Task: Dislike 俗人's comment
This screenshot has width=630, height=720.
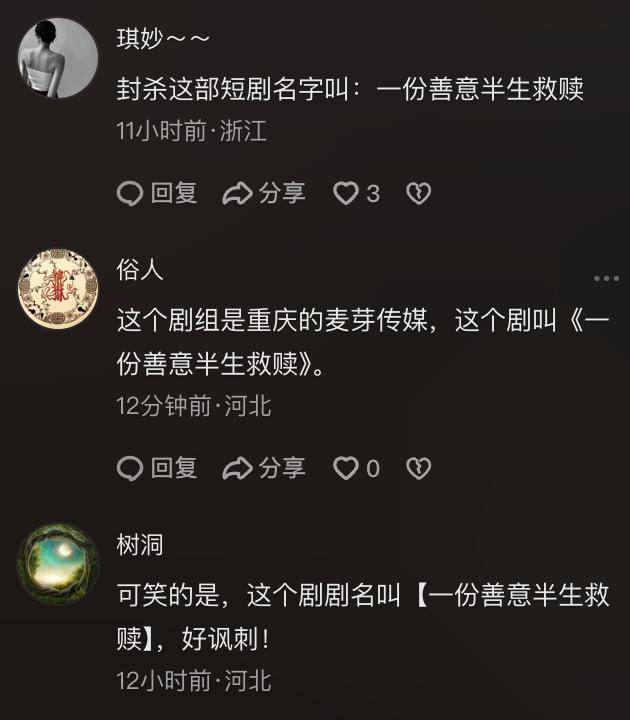Action: coord(418,467)
